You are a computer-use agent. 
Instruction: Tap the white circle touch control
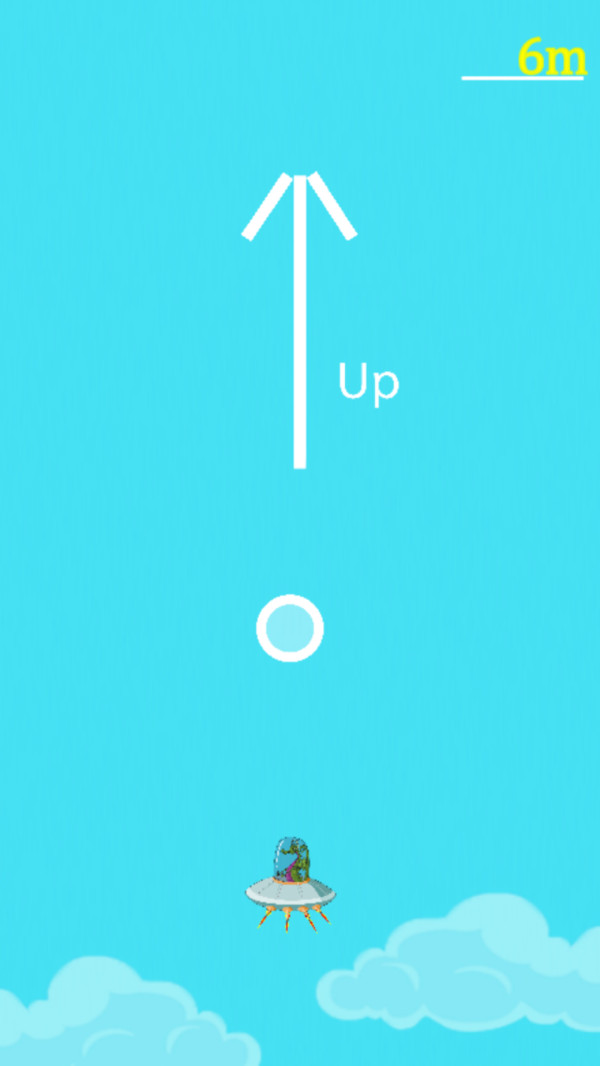[x=290, y=628]
